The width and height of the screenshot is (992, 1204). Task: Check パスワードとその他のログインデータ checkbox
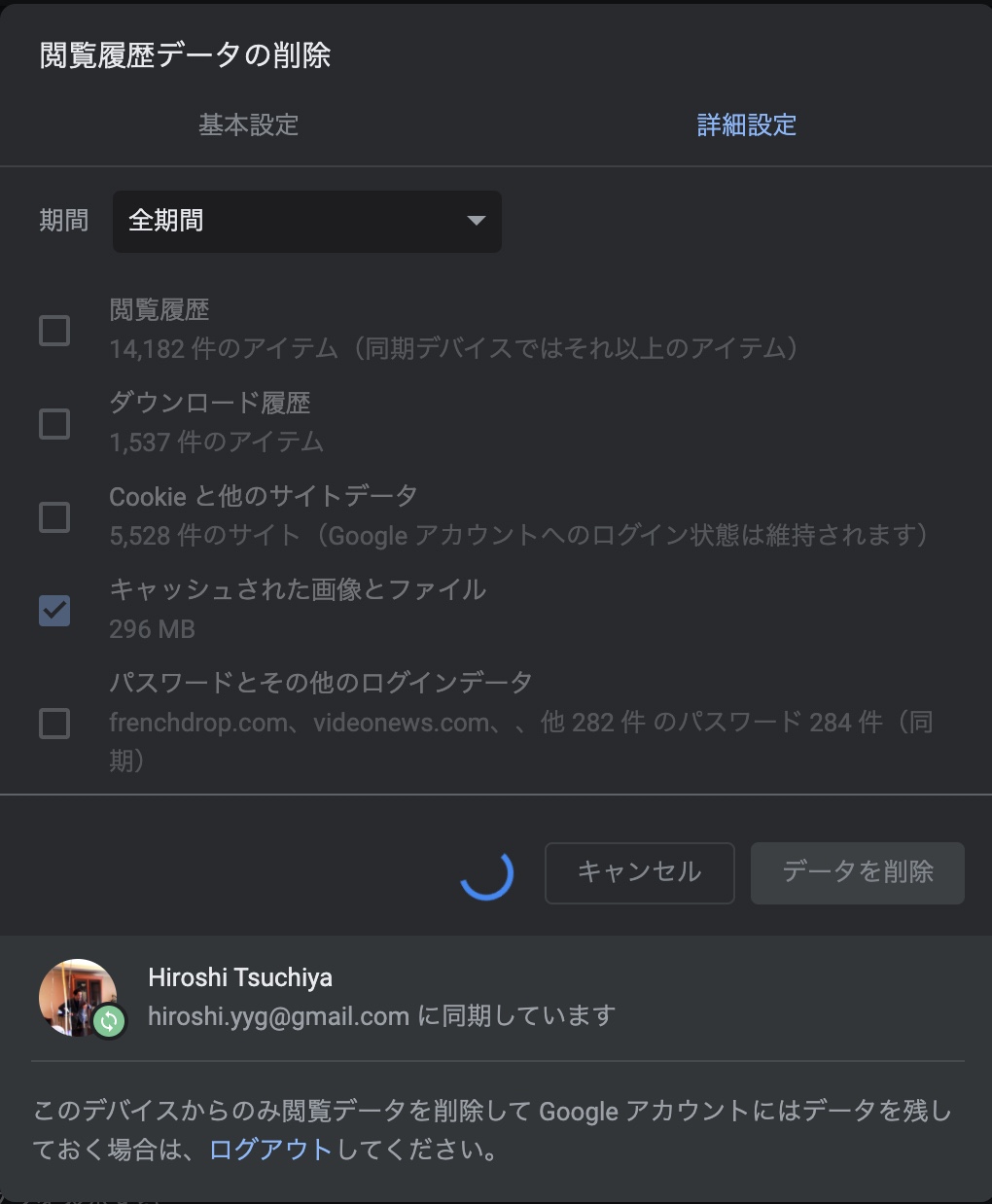click(54, 724)
